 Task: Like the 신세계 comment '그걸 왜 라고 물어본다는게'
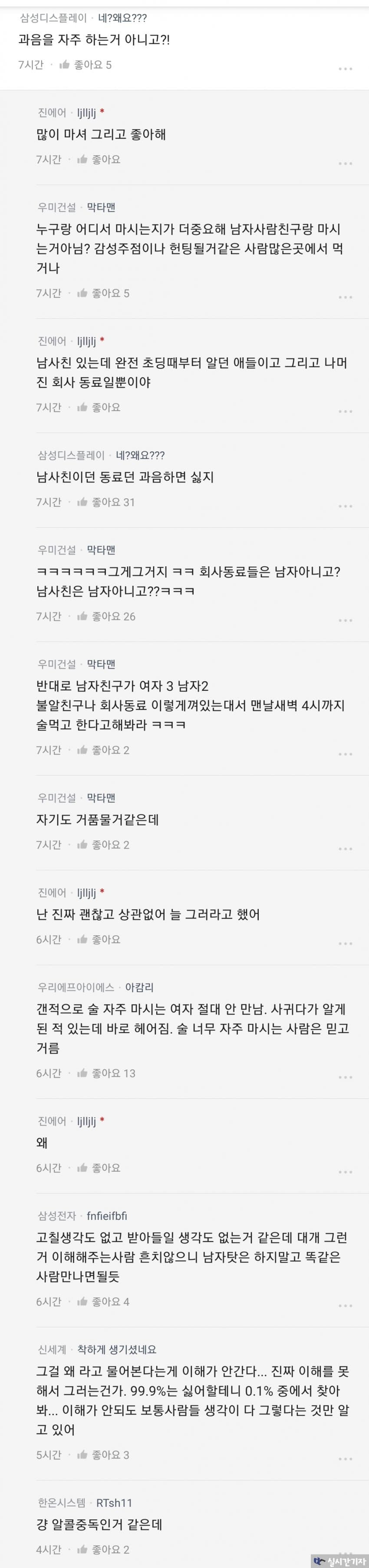pyautogui.click(x=103, y=1455)
